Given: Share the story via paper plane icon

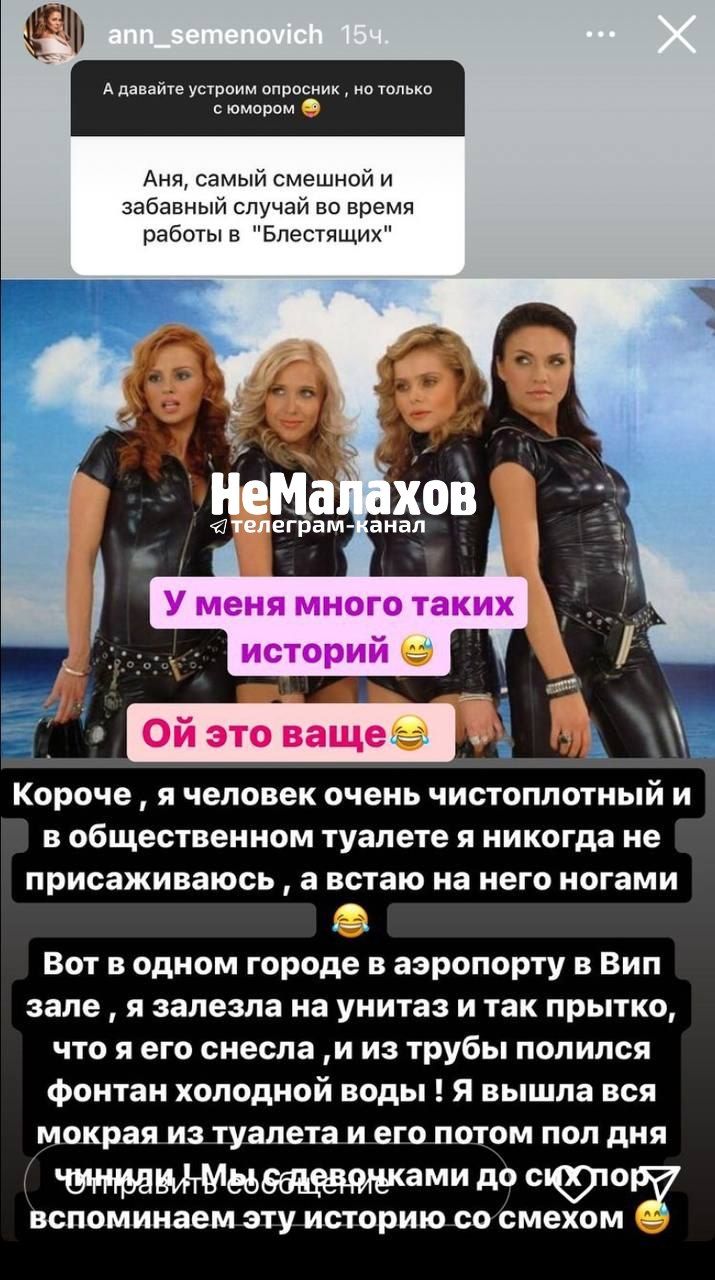Looking at the screenshot, I should [659, 1186].
